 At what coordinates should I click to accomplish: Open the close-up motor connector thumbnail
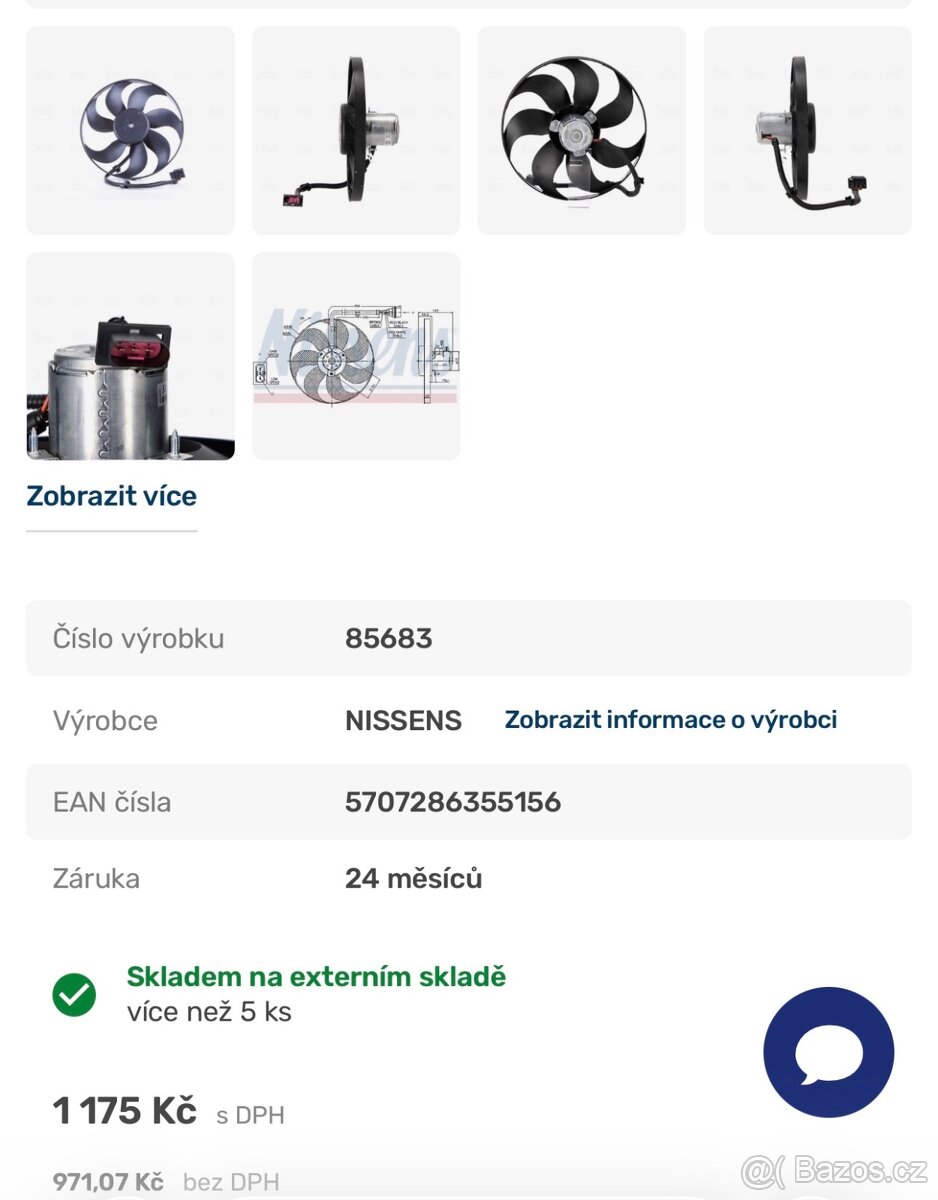(x=130, y=356)
